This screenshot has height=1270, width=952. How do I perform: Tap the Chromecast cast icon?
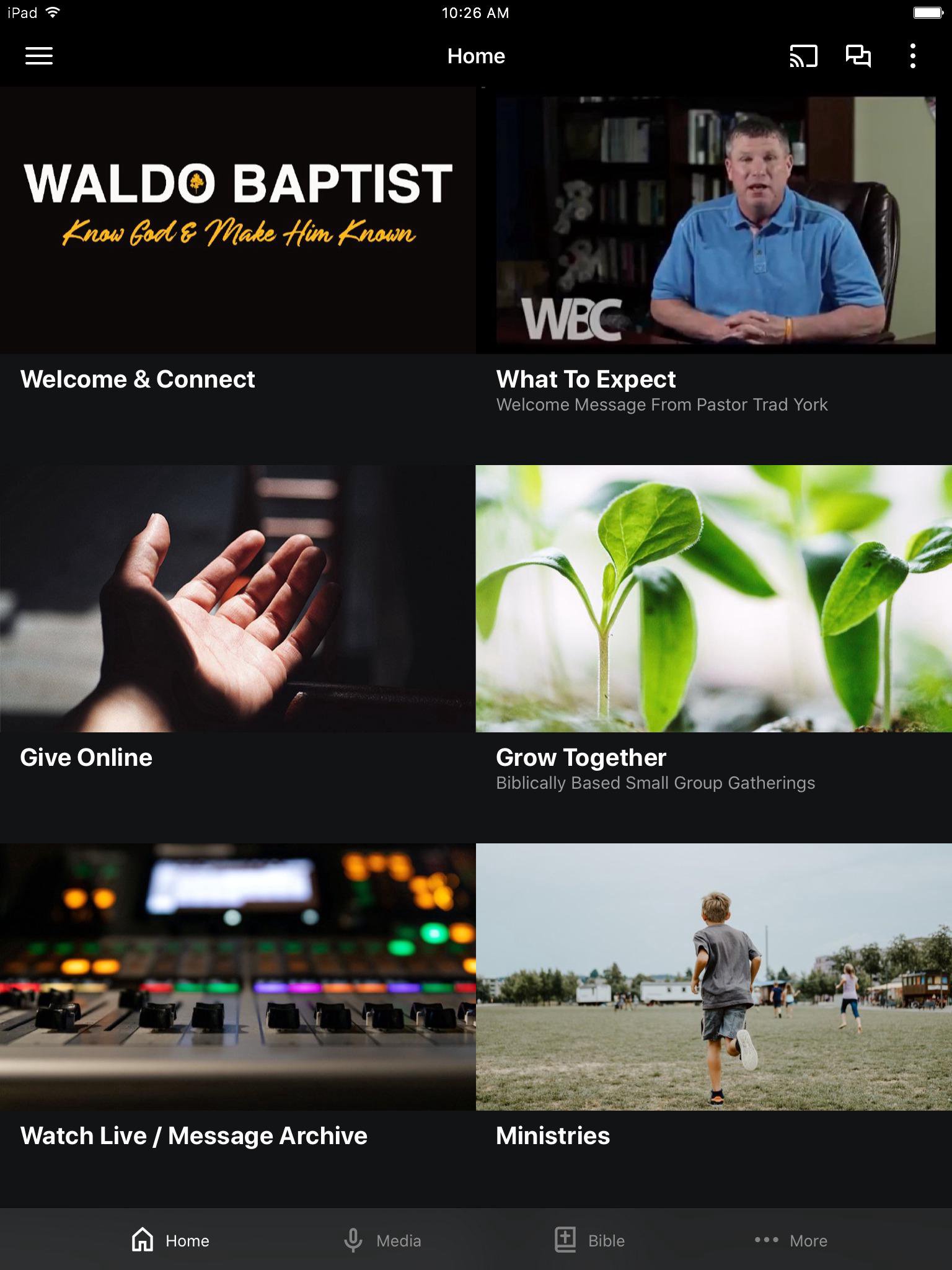(x=804, y=56)
